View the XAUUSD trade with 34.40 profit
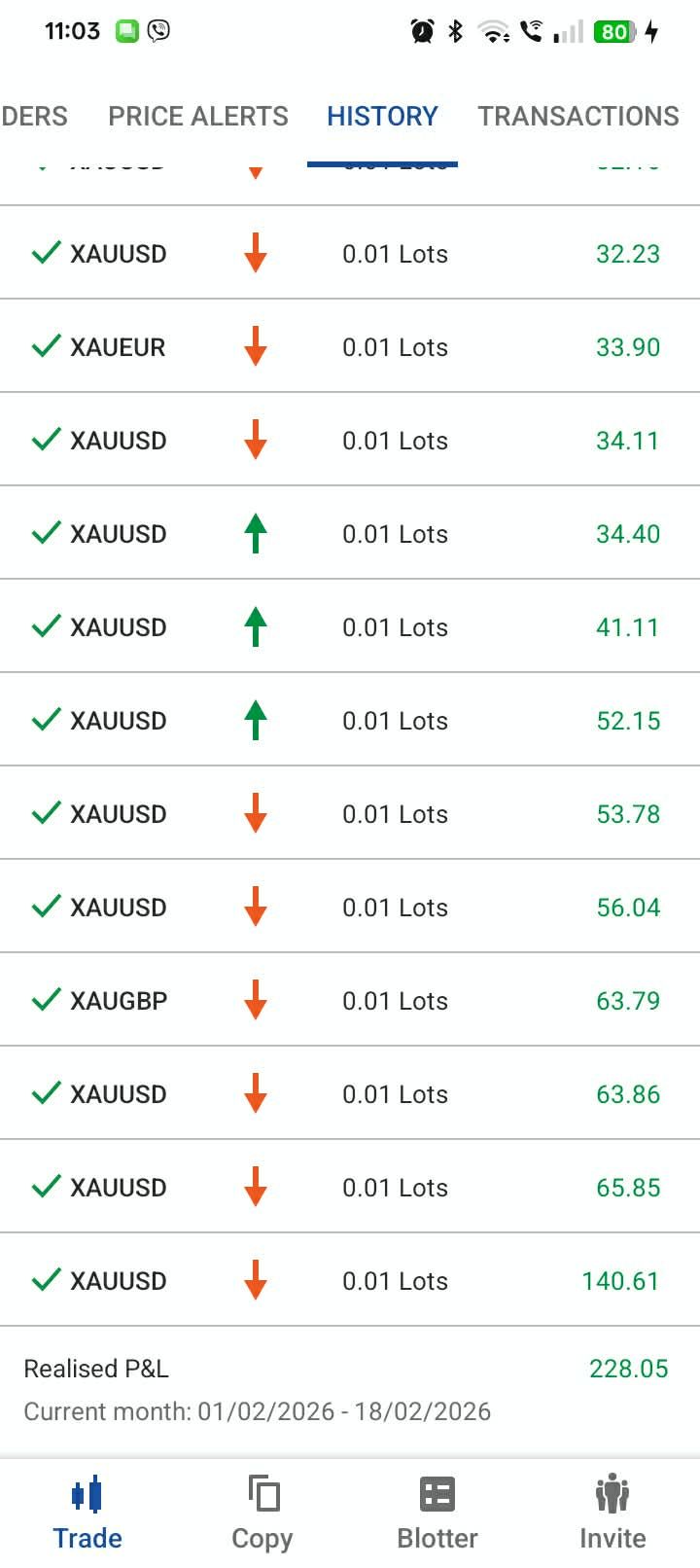This screenshot has height=1568, width=700. (x=350, y=534)
